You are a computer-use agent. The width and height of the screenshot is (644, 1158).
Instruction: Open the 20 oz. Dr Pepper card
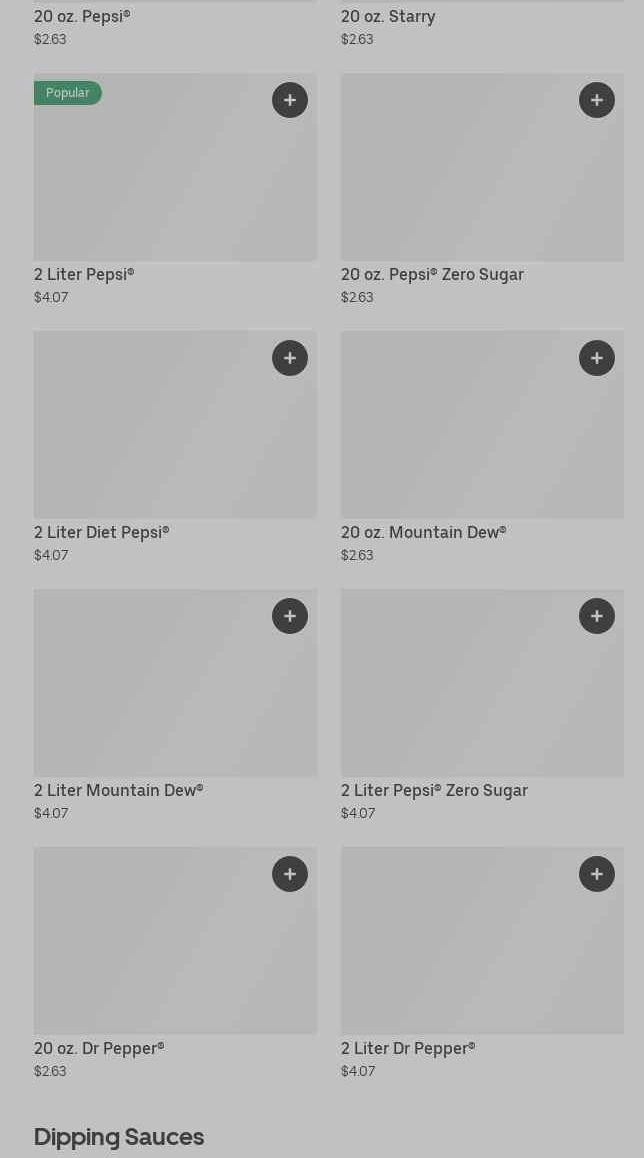pyautogui.click(x=175, y=963)
